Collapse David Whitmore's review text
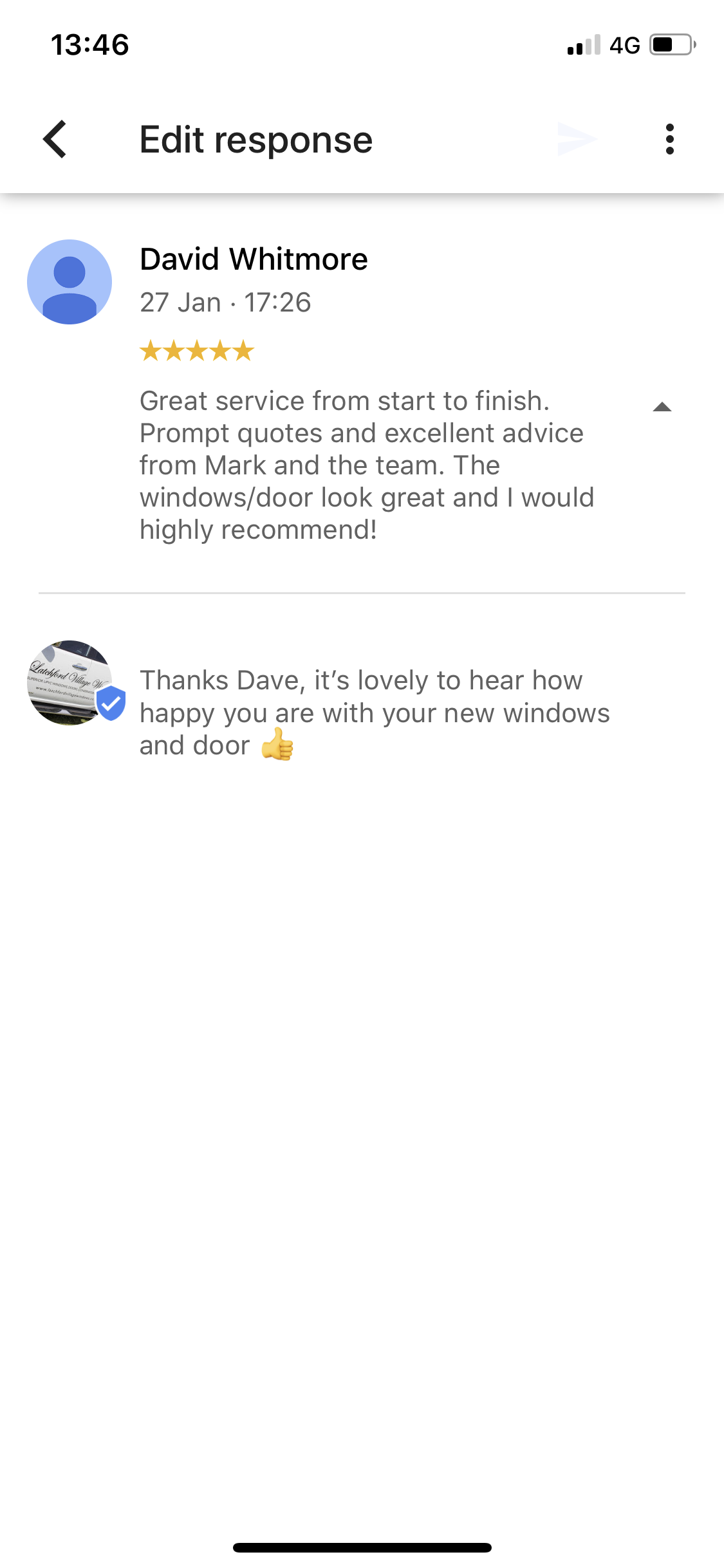Viewport: 724px width, 1568px height. tap(662, 407)
